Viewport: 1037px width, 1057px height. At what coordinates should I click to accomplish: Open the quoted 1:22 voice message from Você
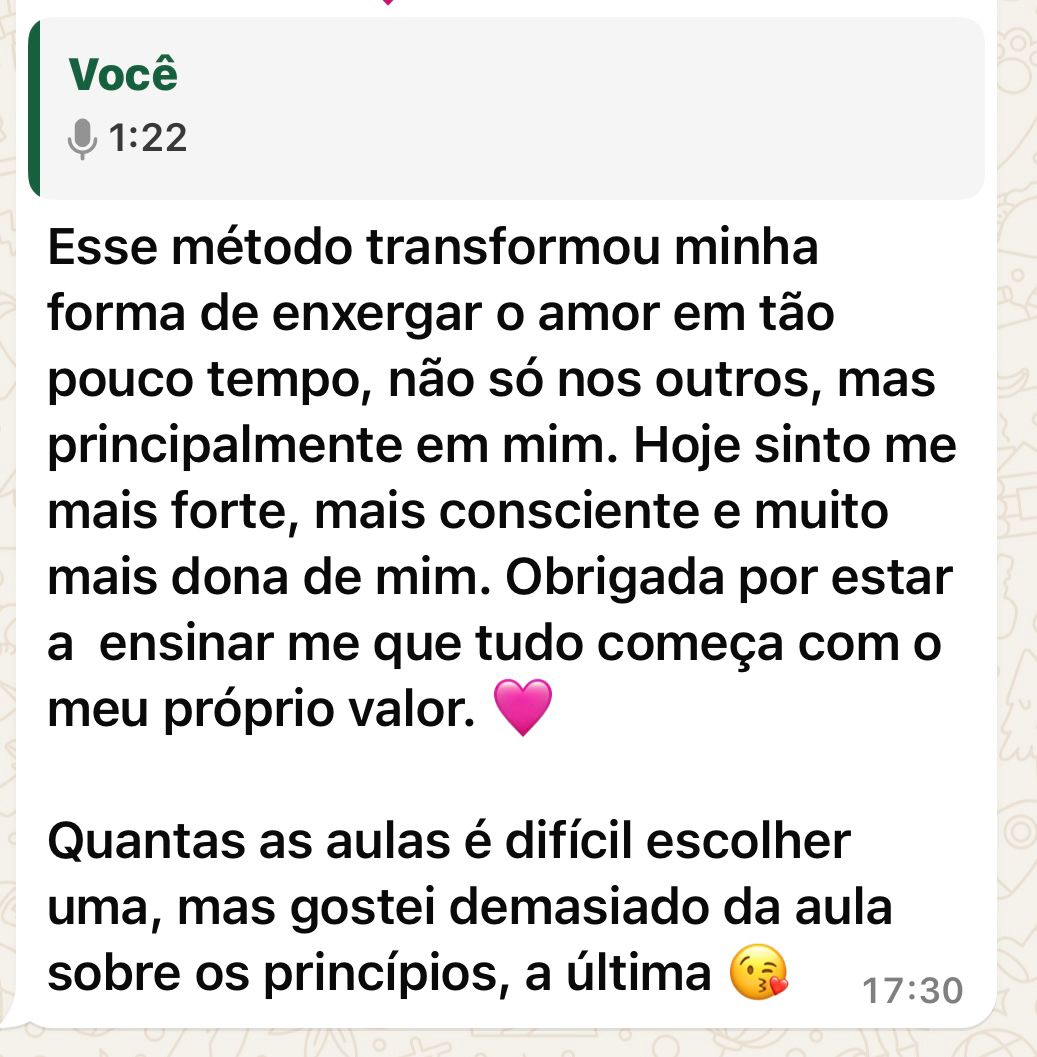(506, 108)
